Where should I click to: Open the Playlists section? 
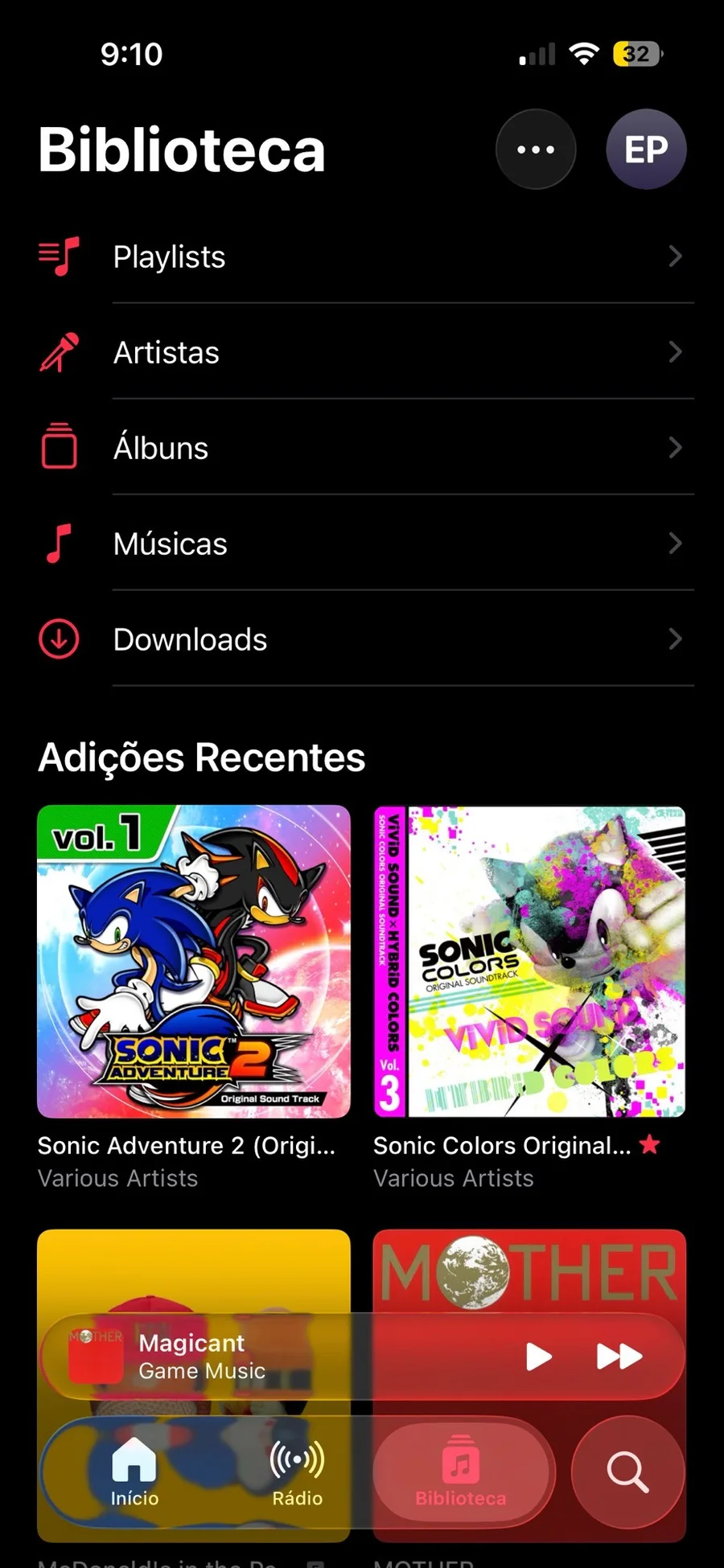pos(362,257)
